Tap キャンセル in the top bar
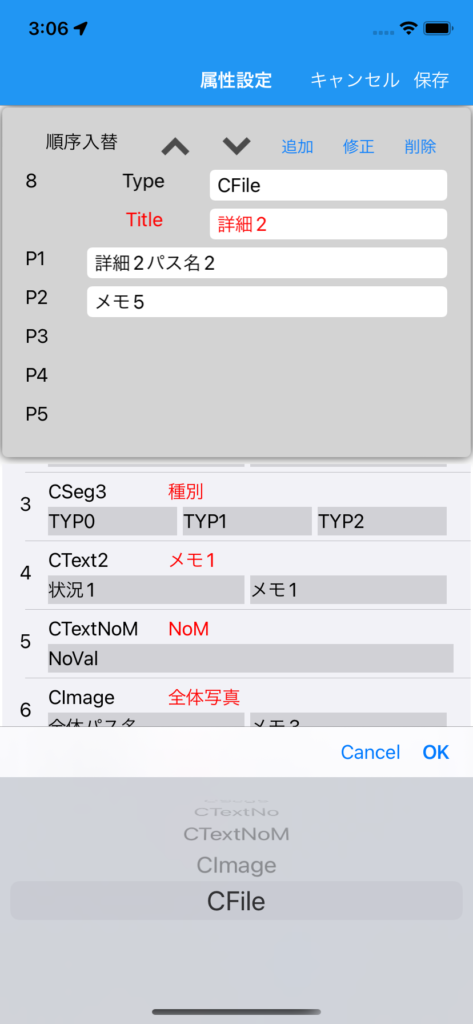This screenshot has width=473, height=1024. pos(354,80)
